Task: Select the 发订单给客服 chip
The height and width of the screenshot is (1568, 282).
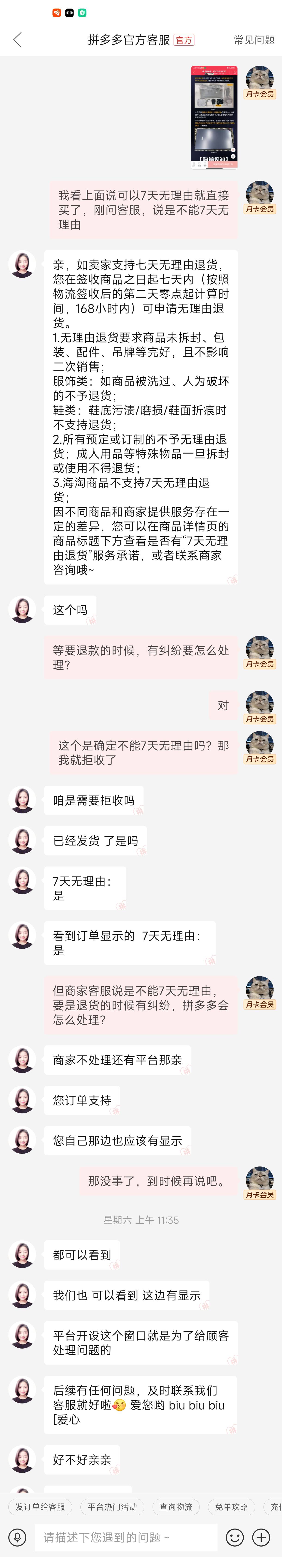Action: pyautogui.click(x=40, y=1507)
